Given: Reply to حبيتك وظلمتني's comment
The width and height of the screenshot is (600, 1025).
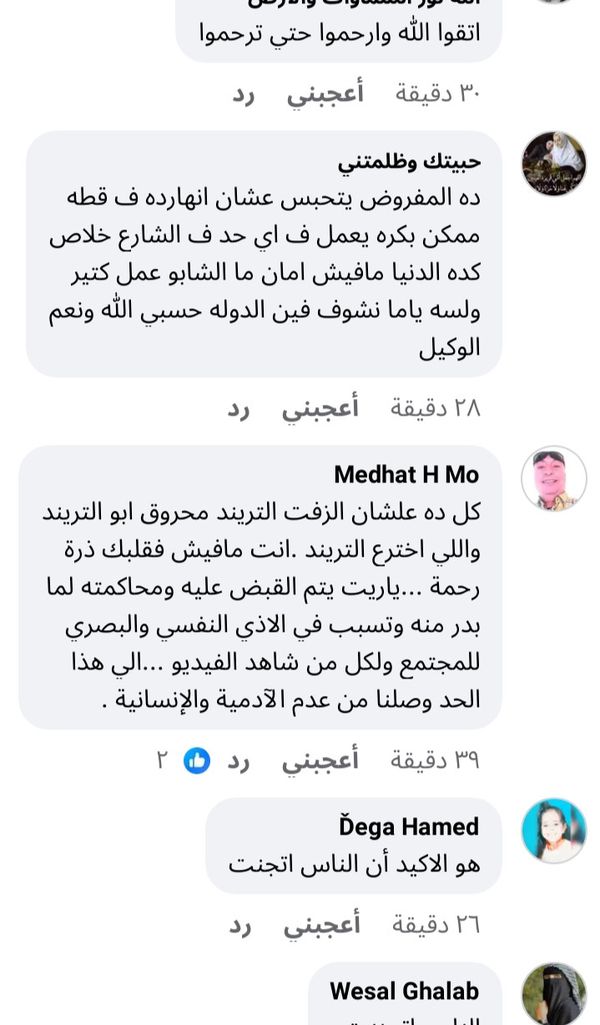Looking at the screenshot, I should (238, 408).
